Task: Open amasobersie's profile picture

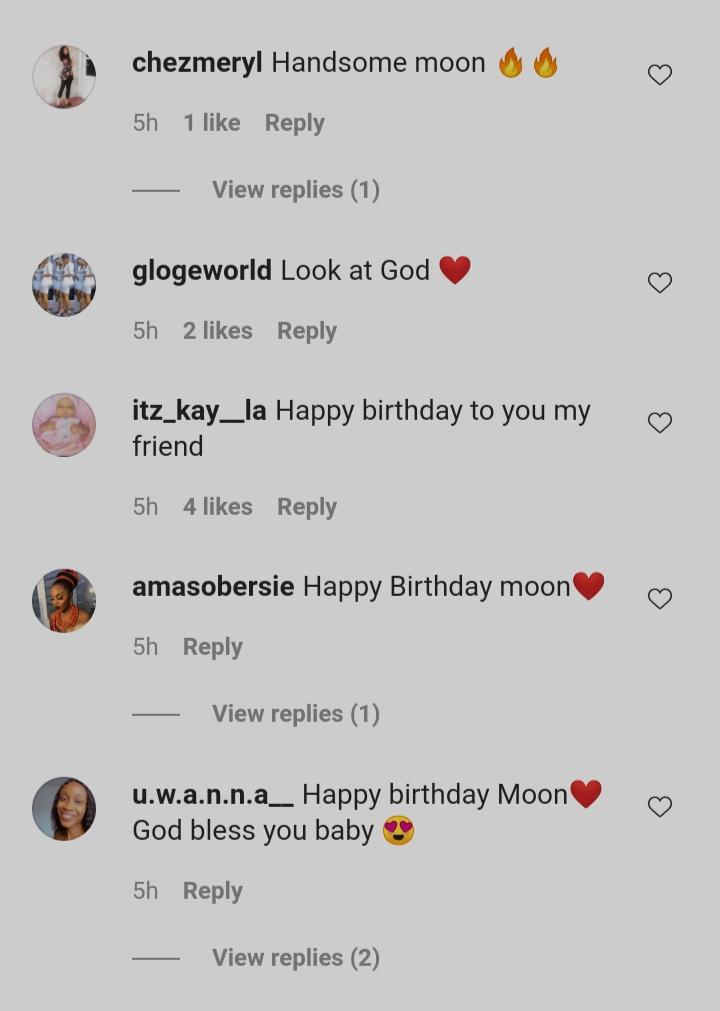Action: [64, 600]
